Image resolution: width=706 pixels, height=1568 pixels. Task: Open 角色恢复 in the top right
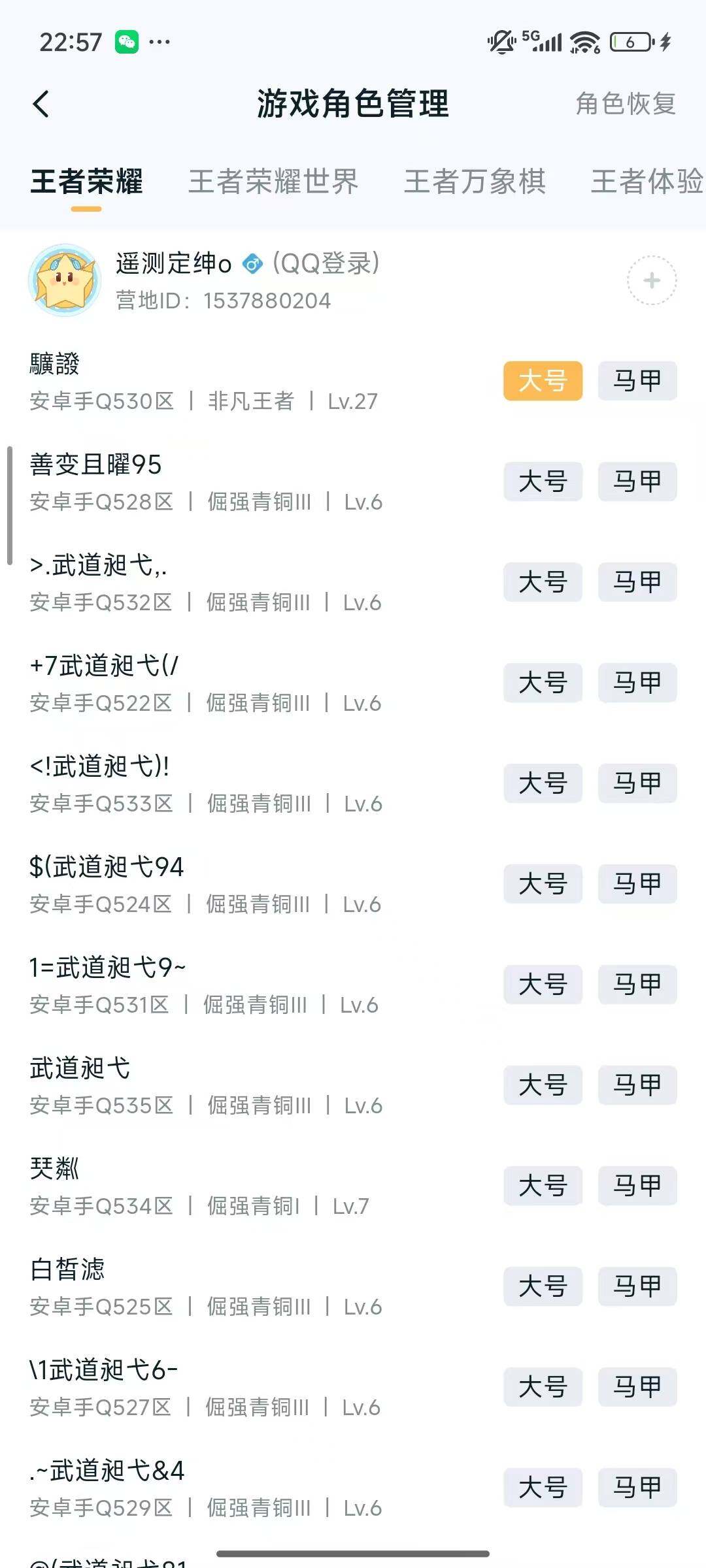coord(624,105)
